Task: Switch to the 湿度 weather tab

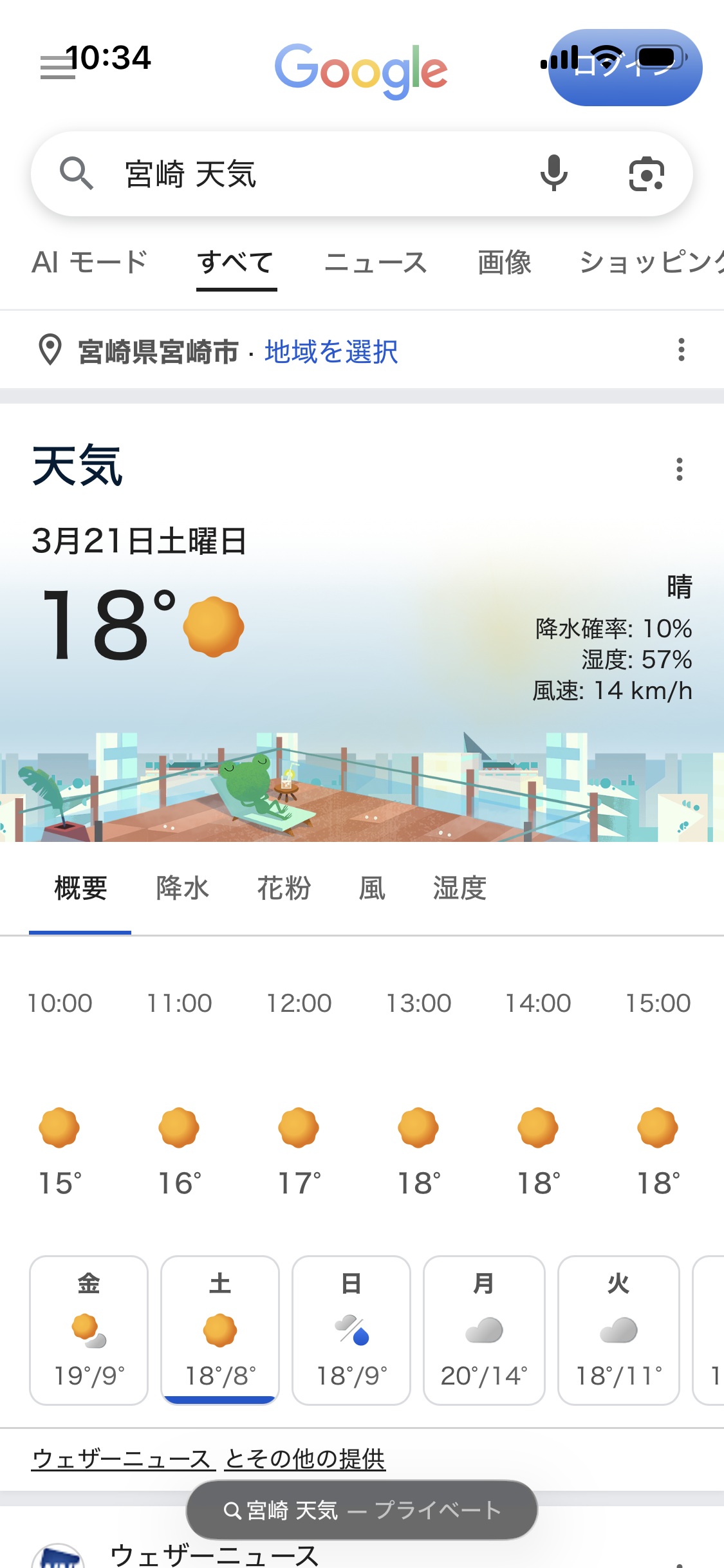Action: pyautogui.click(x=459, y=888)
